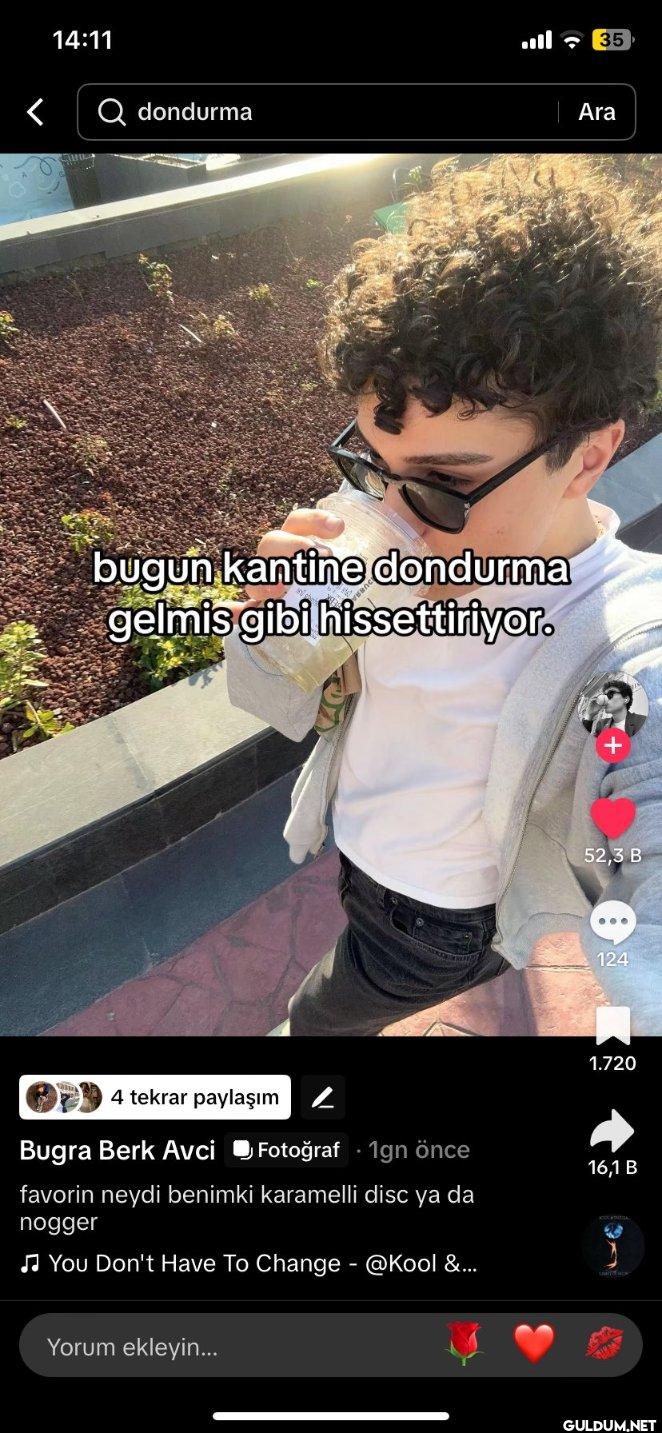Image resolution: width=662 pixels, height=1433 pixels.
Task: Bookmark this post
Action: click(x=613, y=1027)
